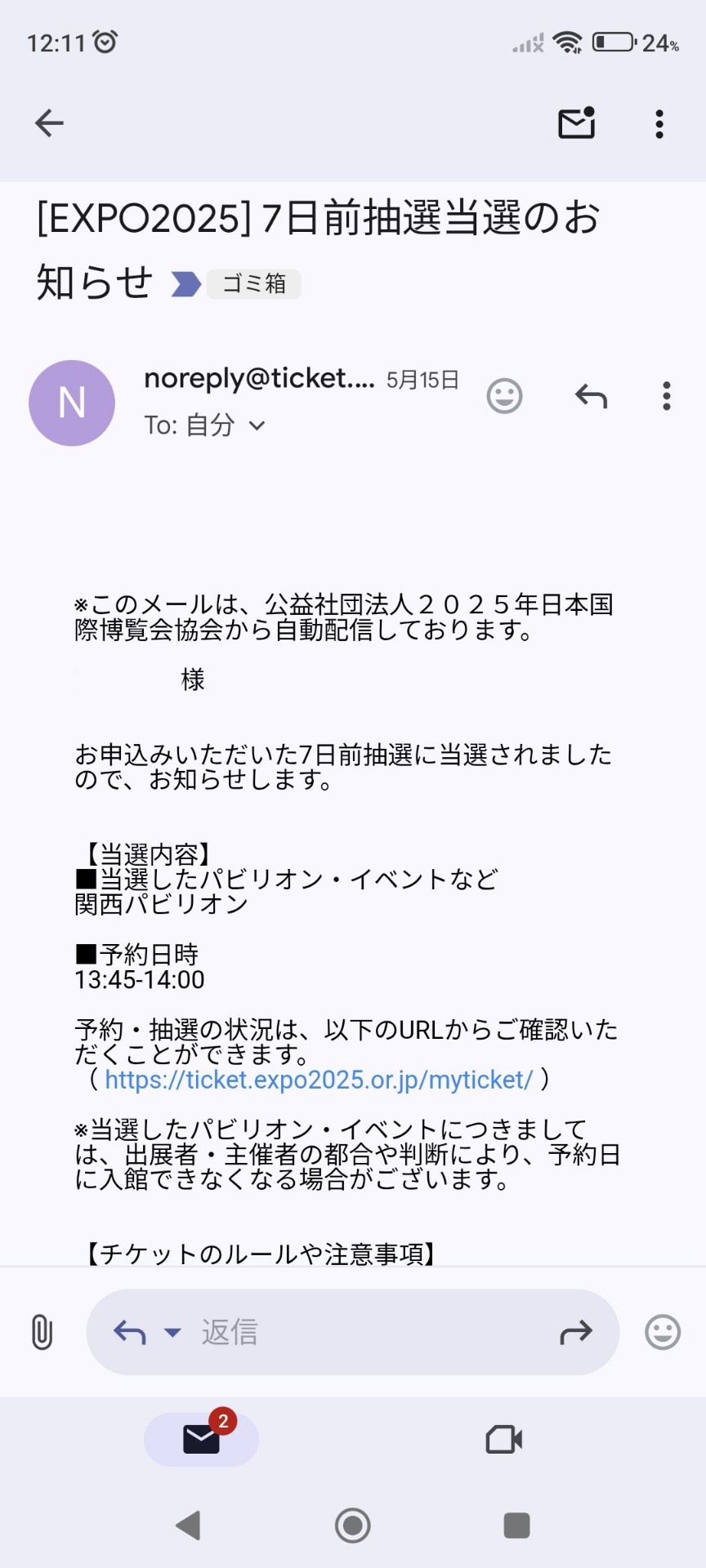
Task: Switch to the Meet video tab
Action: [x=504, y=1439]
